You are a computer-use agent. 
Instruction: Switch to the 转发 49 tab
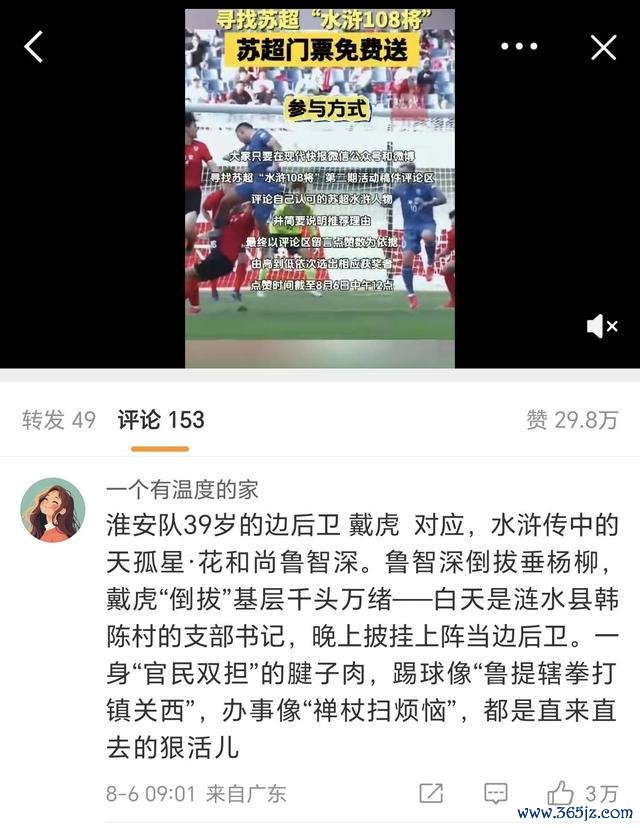(x=59, y=420)
